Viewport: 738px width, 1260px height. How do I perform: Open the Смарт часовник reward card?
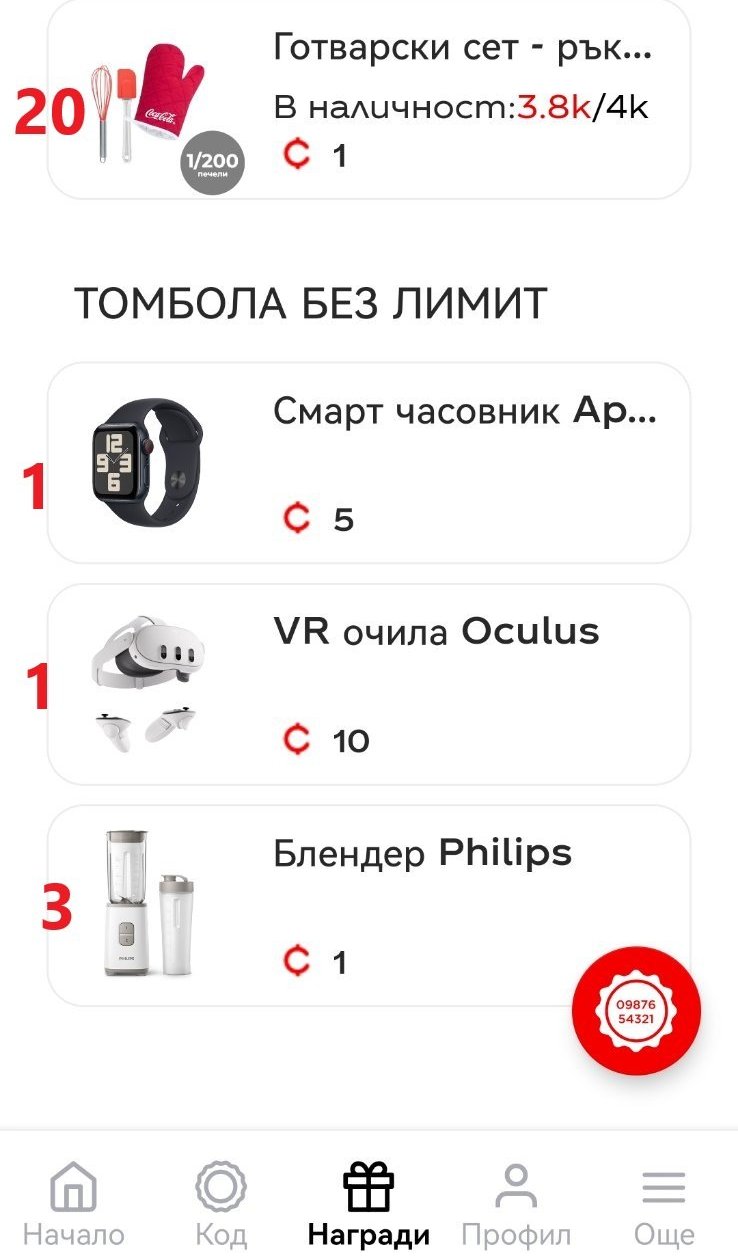pos(368,463)
